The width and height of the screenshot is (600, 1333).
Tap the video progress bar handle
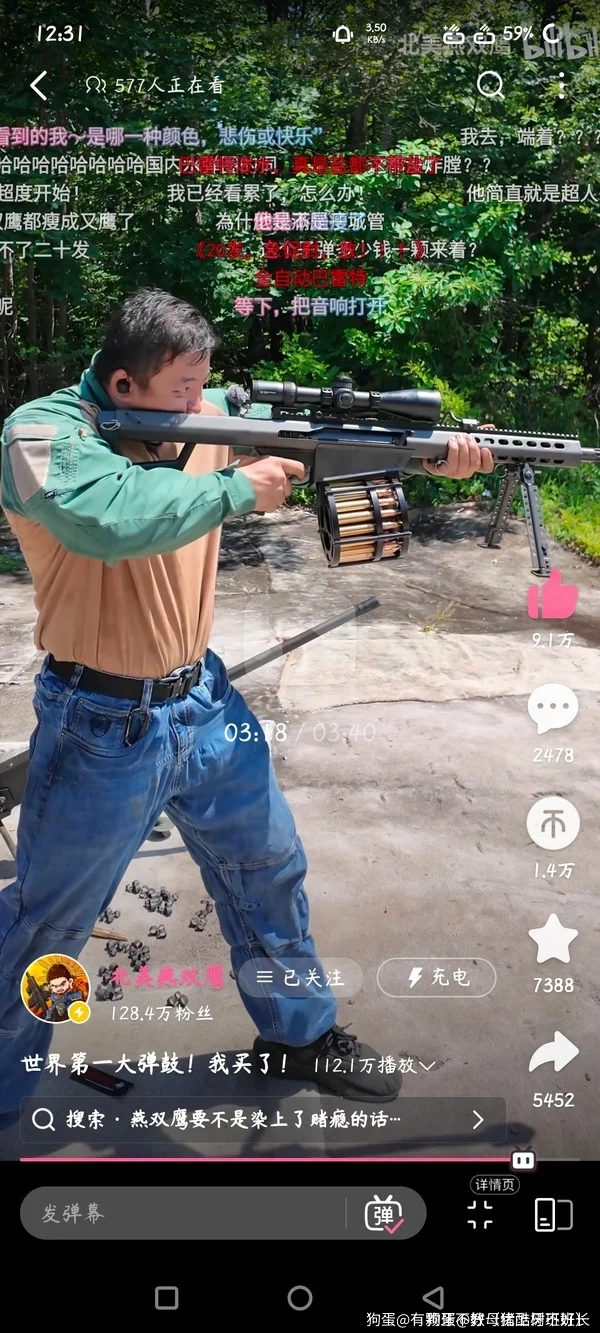click(x=523, y=1160)
